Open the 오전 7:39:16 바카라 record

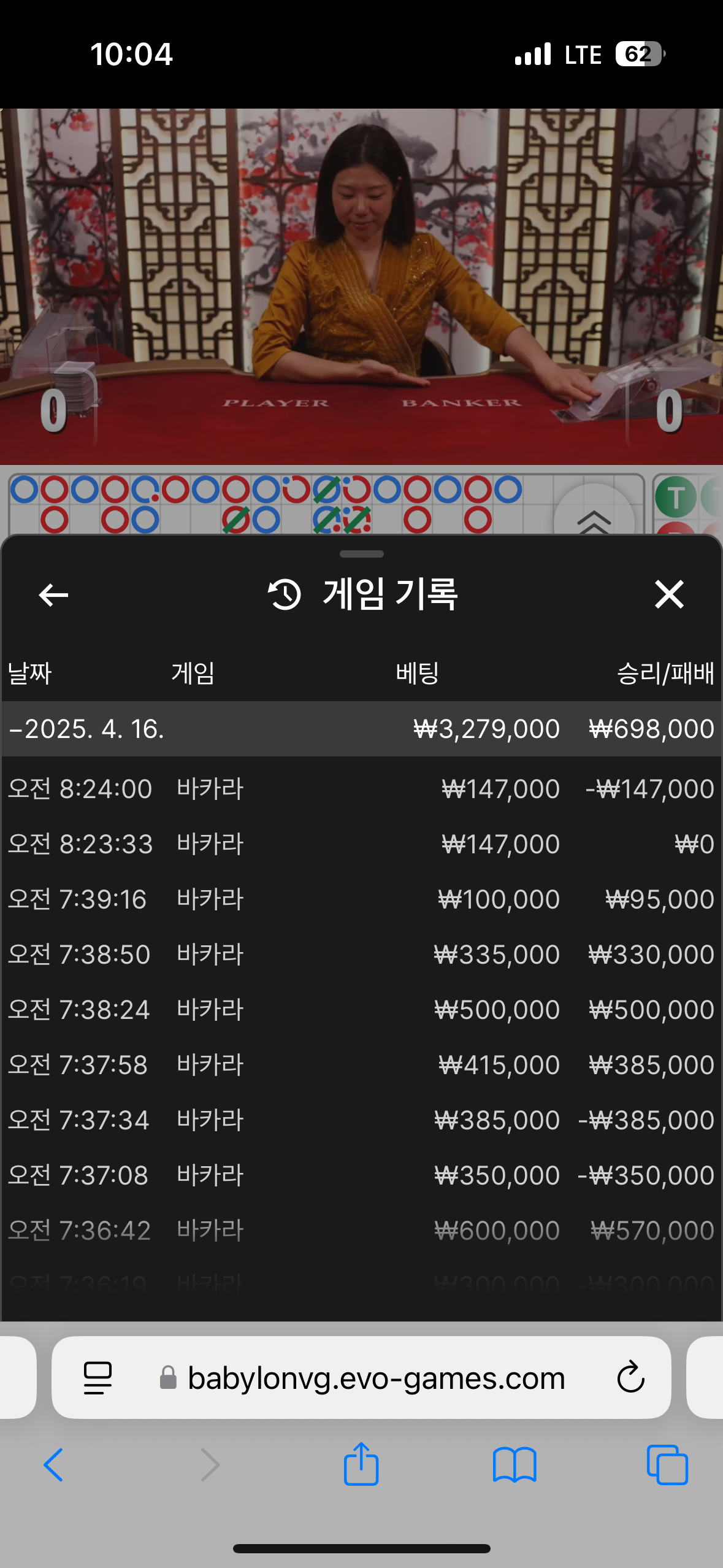[x=361, y=899]
